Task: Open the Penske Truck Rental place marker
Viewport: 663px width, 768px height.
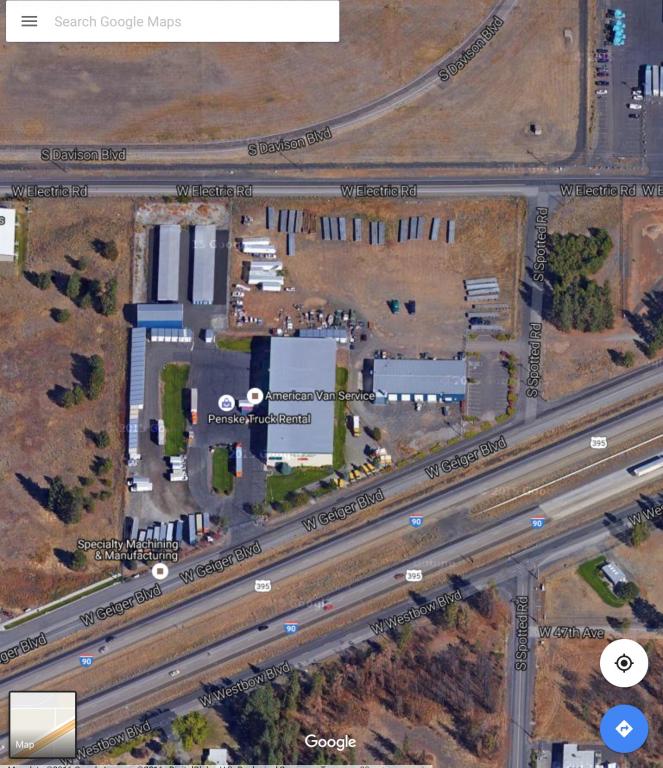Action: click(x=226, y=403)
